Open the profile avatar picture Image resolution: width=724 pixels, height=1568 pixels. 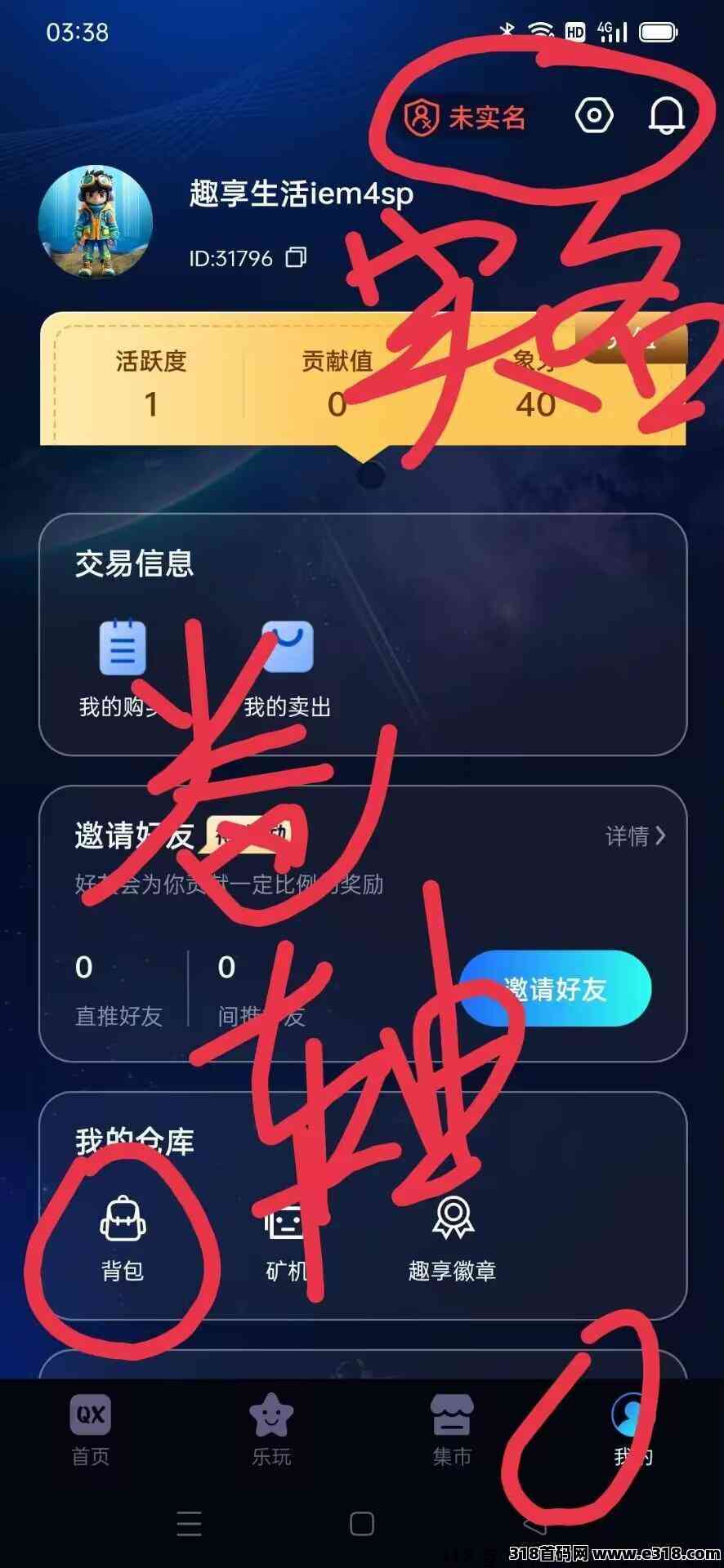tap(96, 222)
